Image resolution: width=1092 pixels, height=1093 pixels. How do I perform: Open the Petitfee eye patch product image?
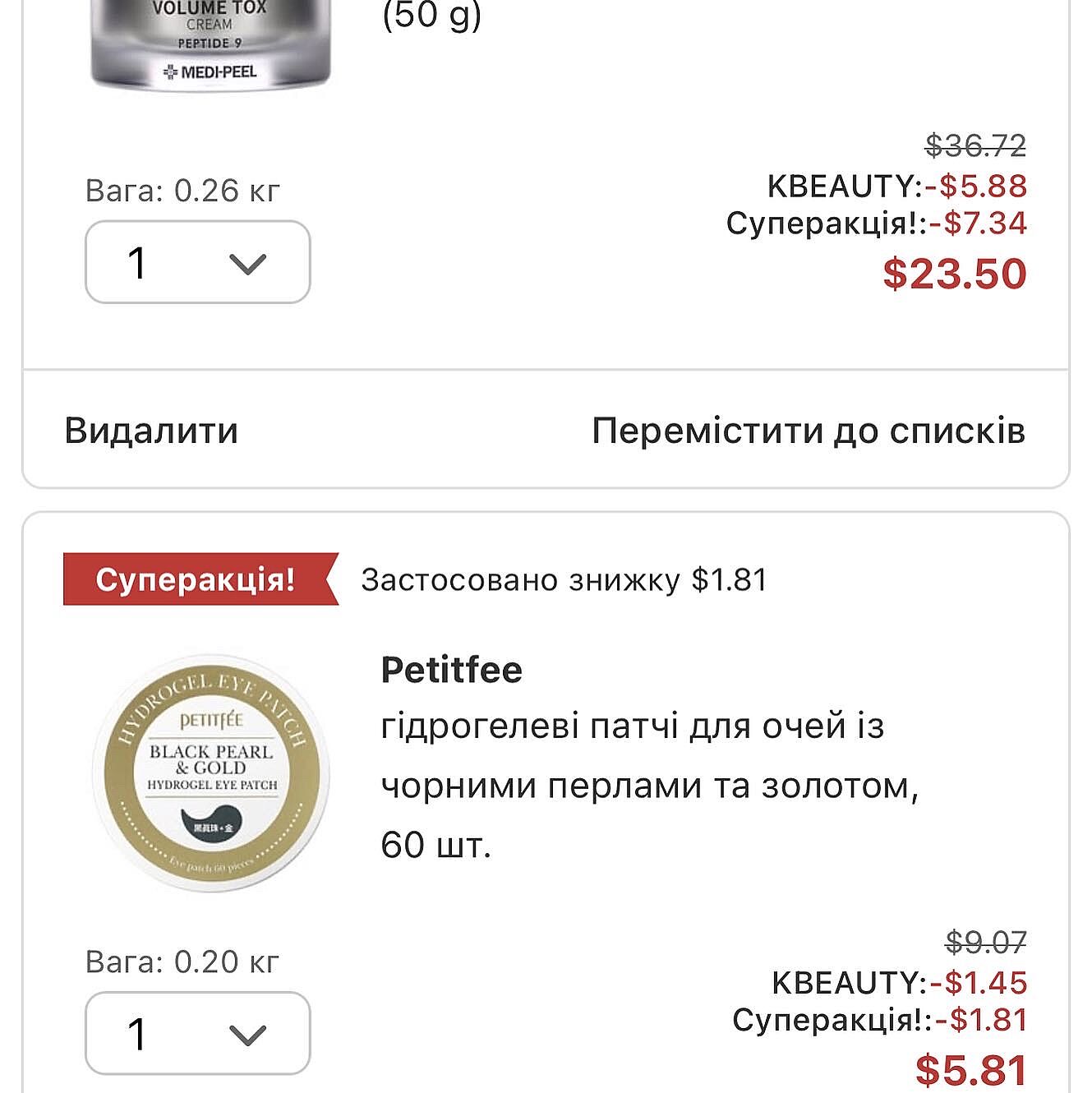click(x=211, y=772)
